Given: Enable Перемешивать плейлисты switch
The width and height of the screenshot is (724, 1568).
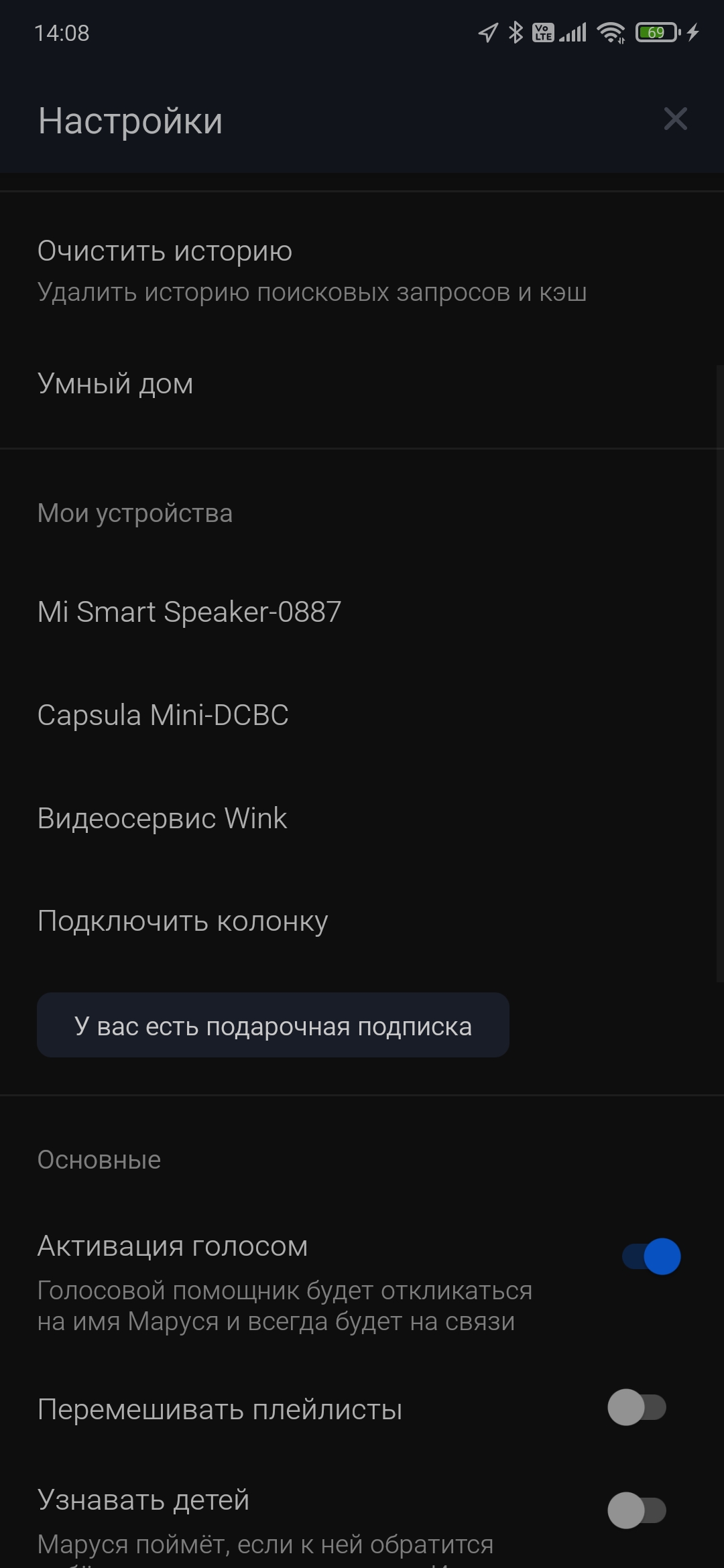Looking at the screenshot, I should click(x=636, y=1407).
